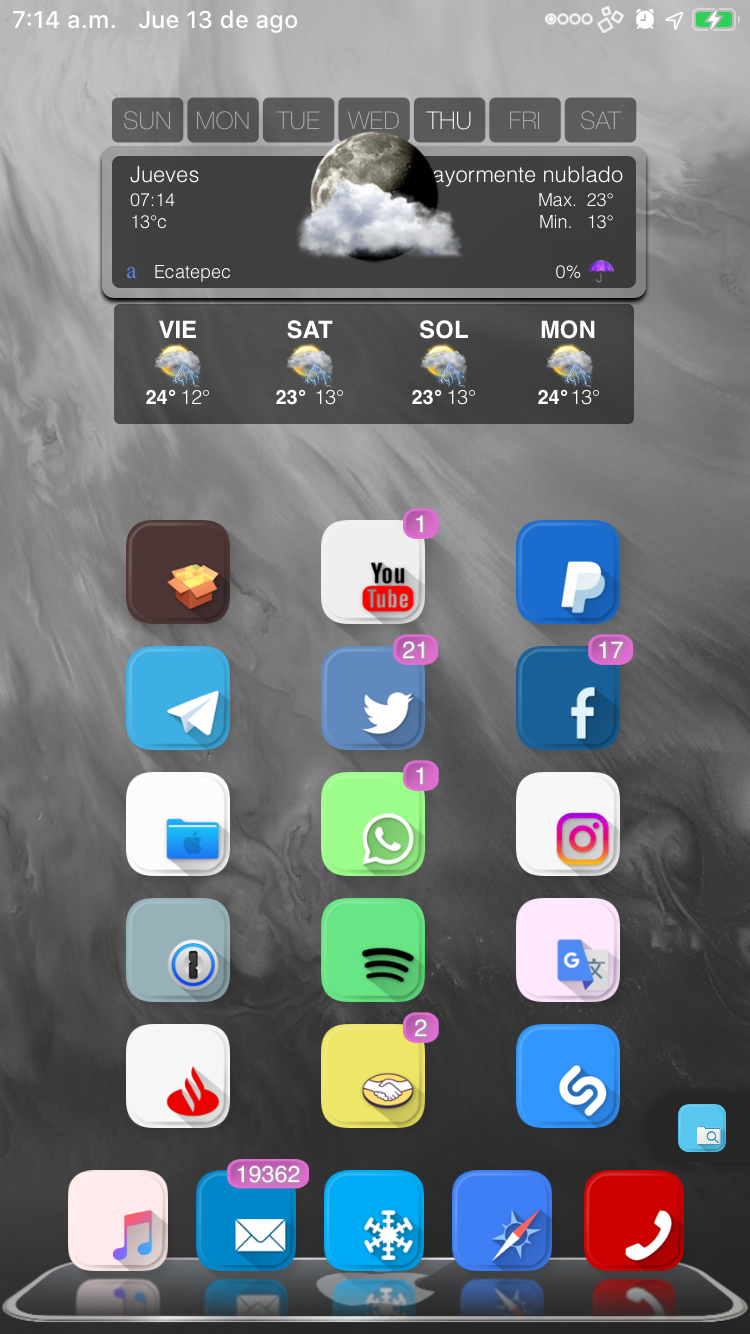The height and width of the screenshot is (1334, 750).
Task: Launch Shazam
Action: point(568,1076)
